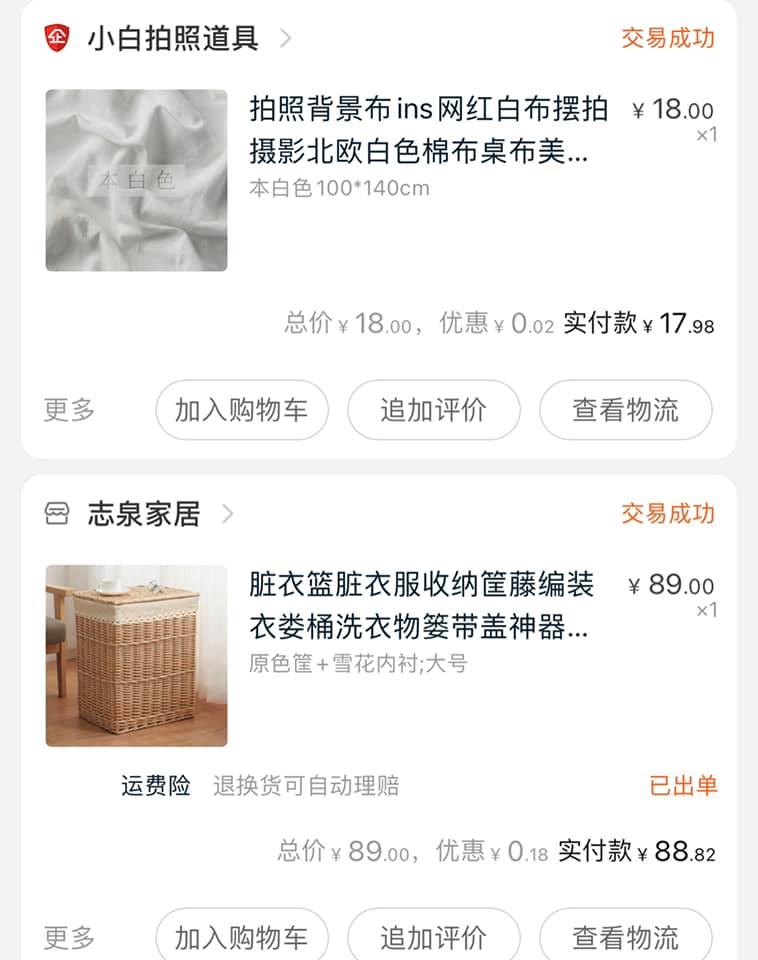Tap 更多 under the 拍照背景布 order
The image size is (758, 960).
69,410
